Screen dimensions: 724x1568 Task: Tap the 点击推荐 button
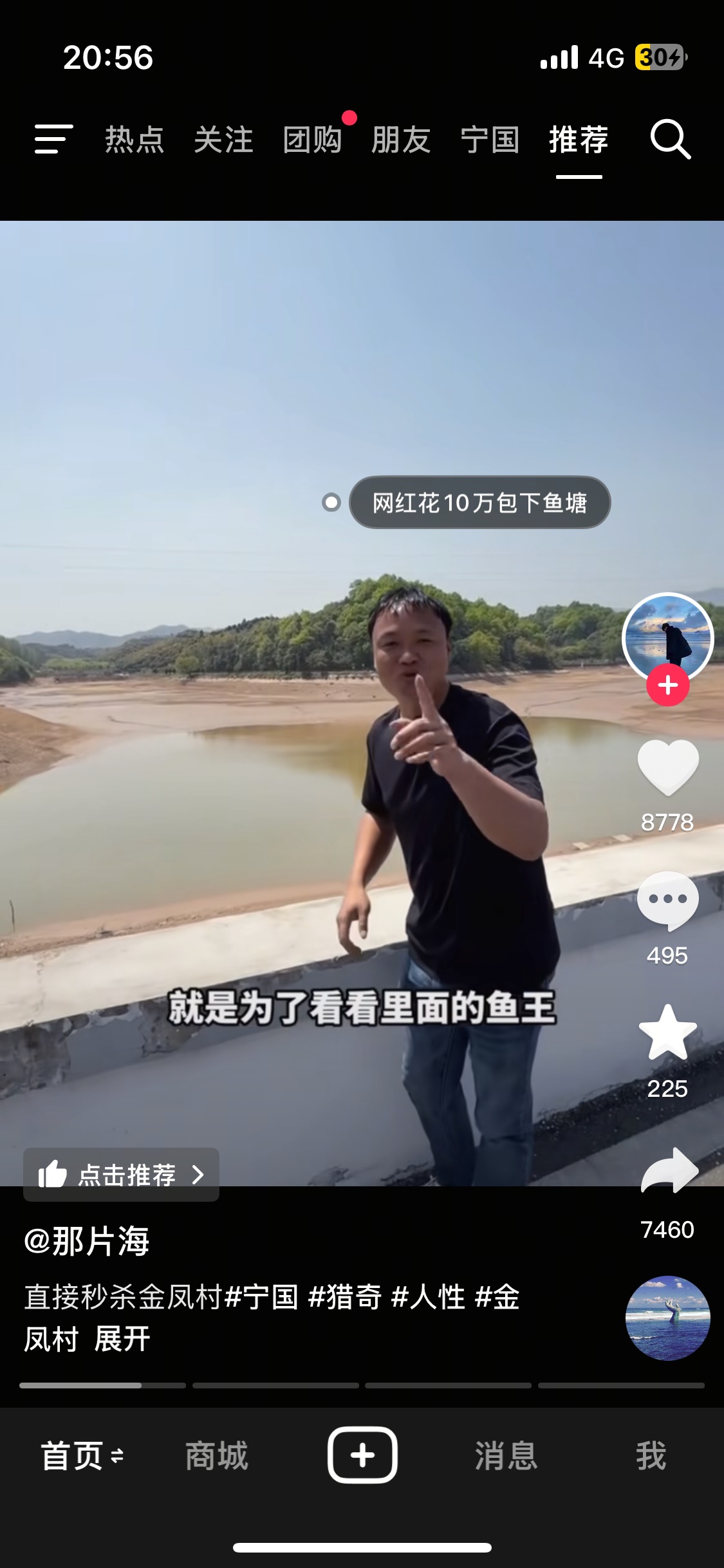(x=122, y=1175)
